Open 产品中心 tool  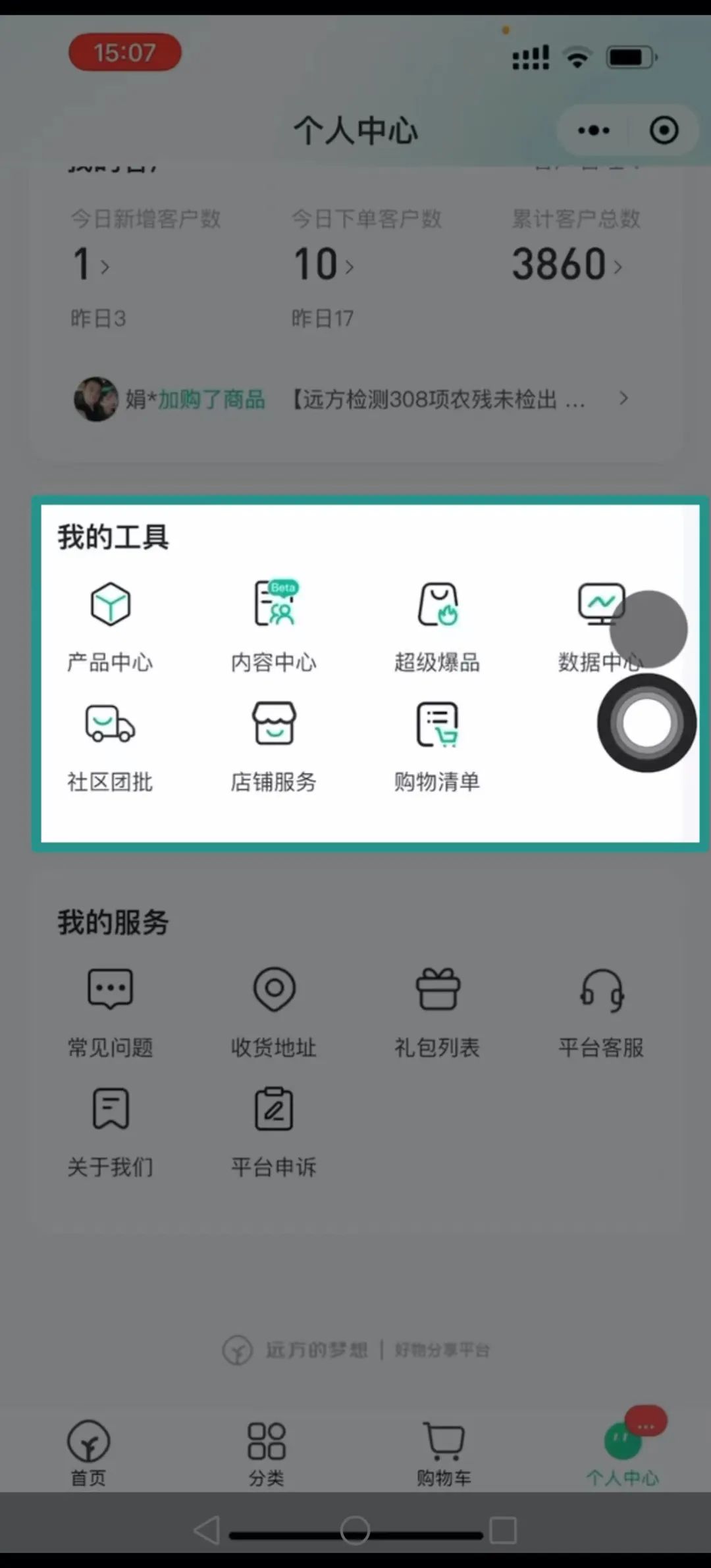coord(110,624)
